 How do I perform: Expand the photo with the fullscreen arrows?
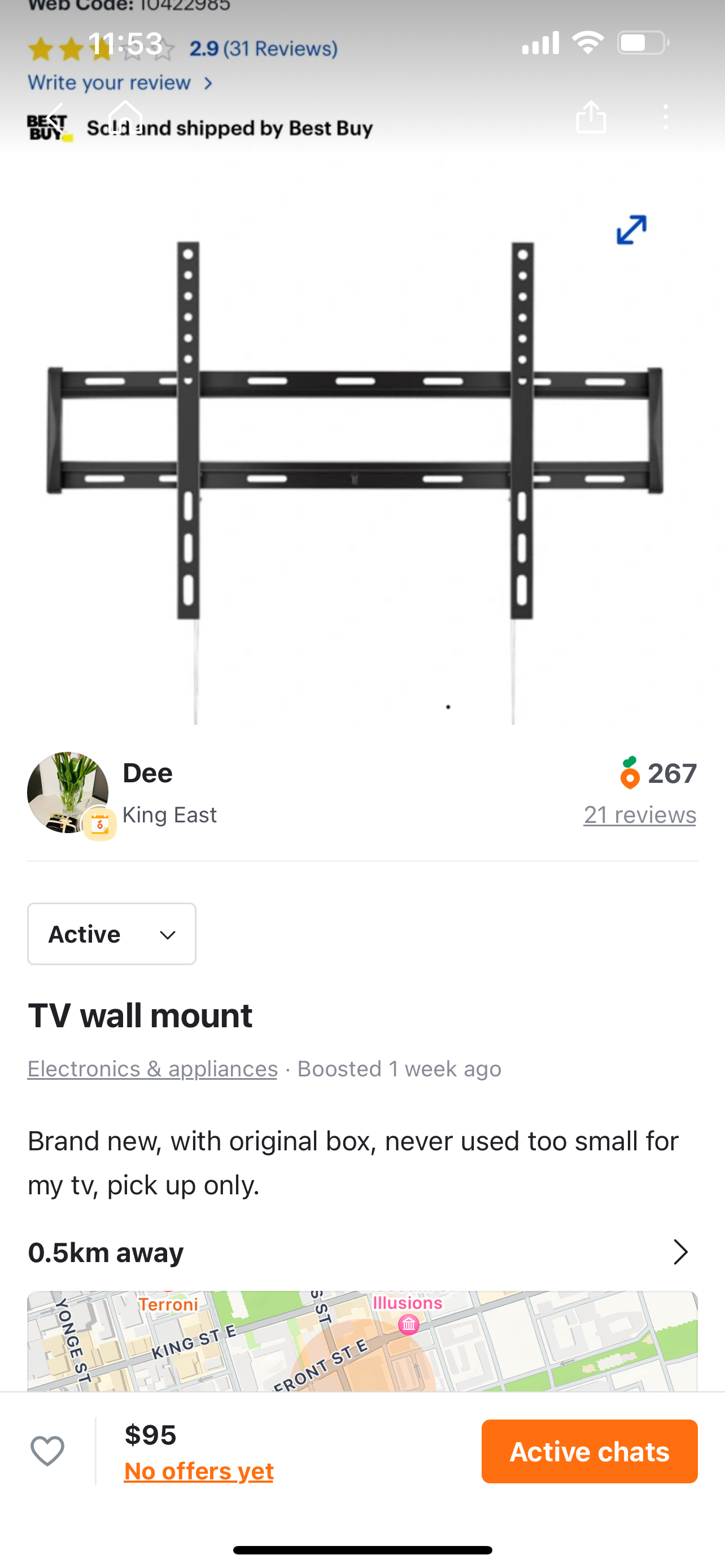(631, 230)
